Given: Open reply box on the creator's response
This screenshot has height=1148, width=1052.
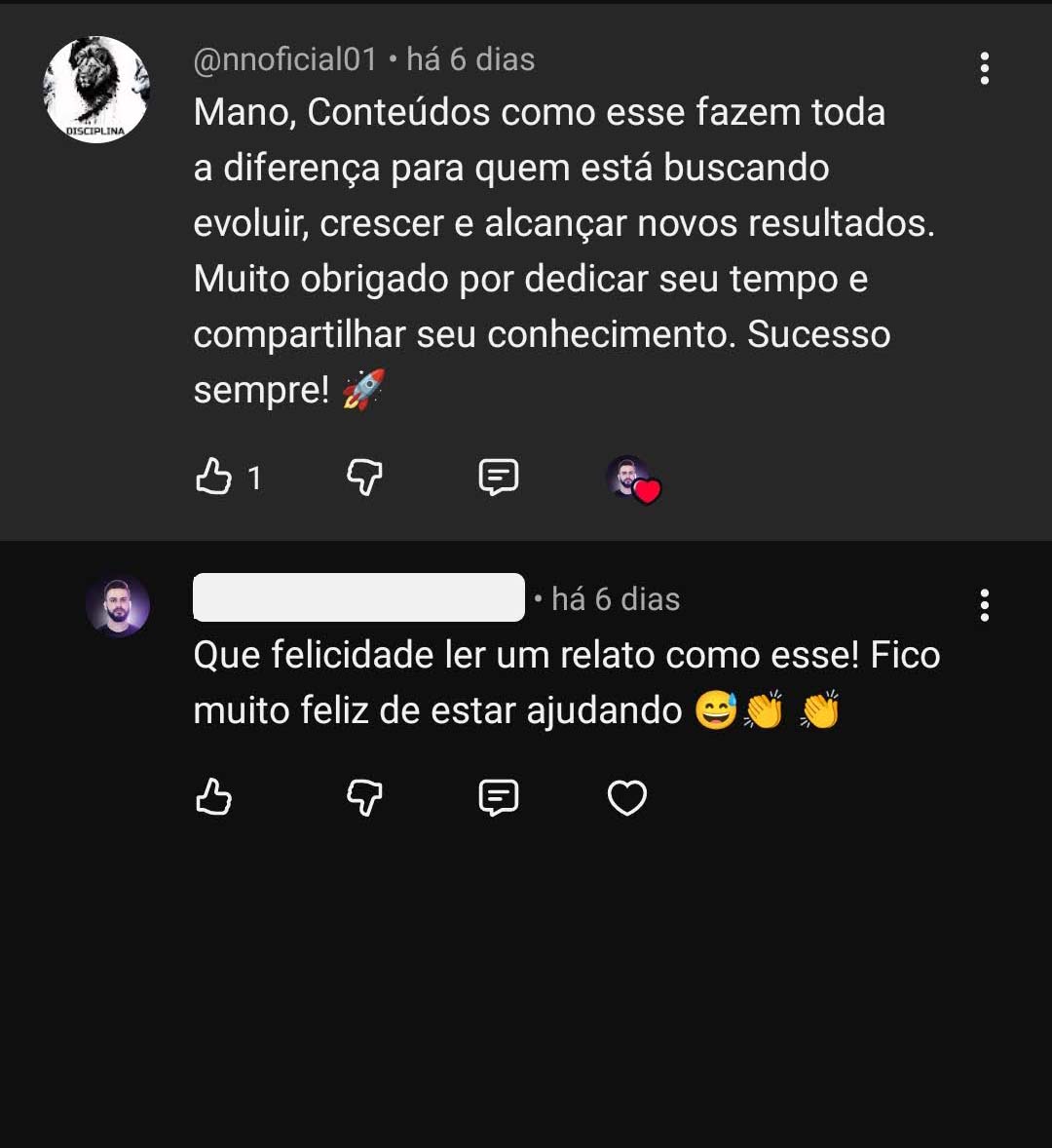Looking at the screenshot, I should pos(498,796).
